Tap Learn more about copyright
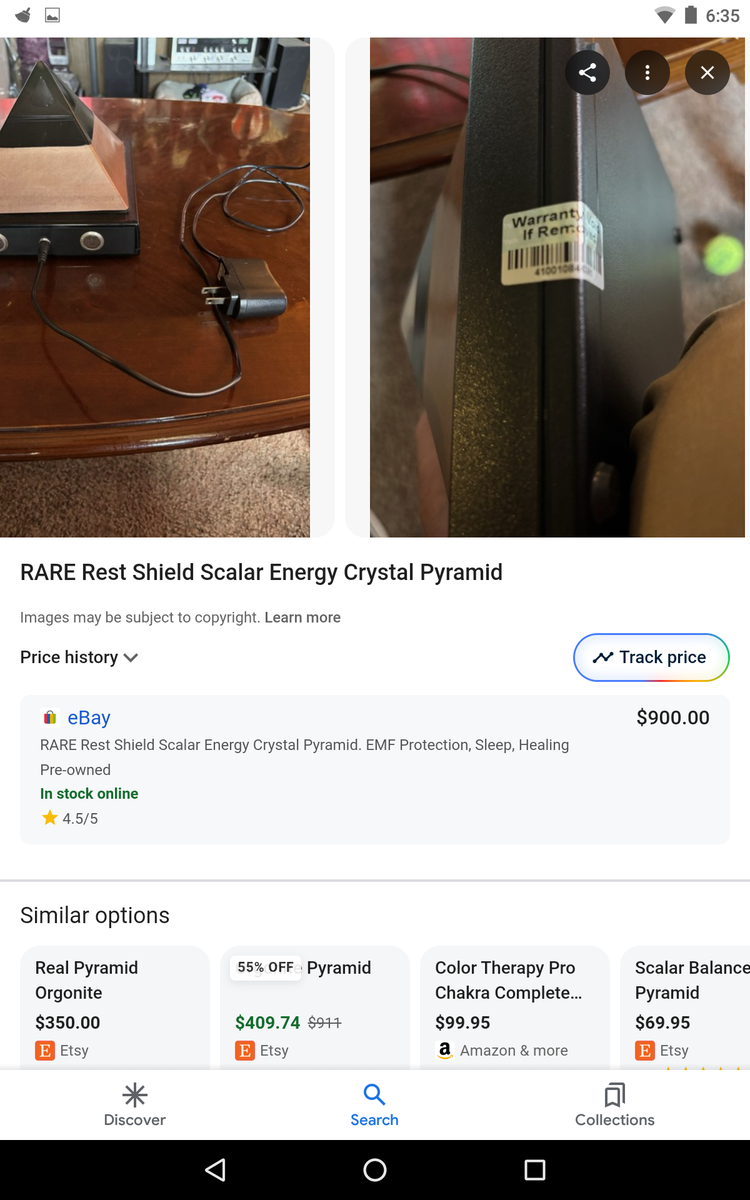 (302, 618)
